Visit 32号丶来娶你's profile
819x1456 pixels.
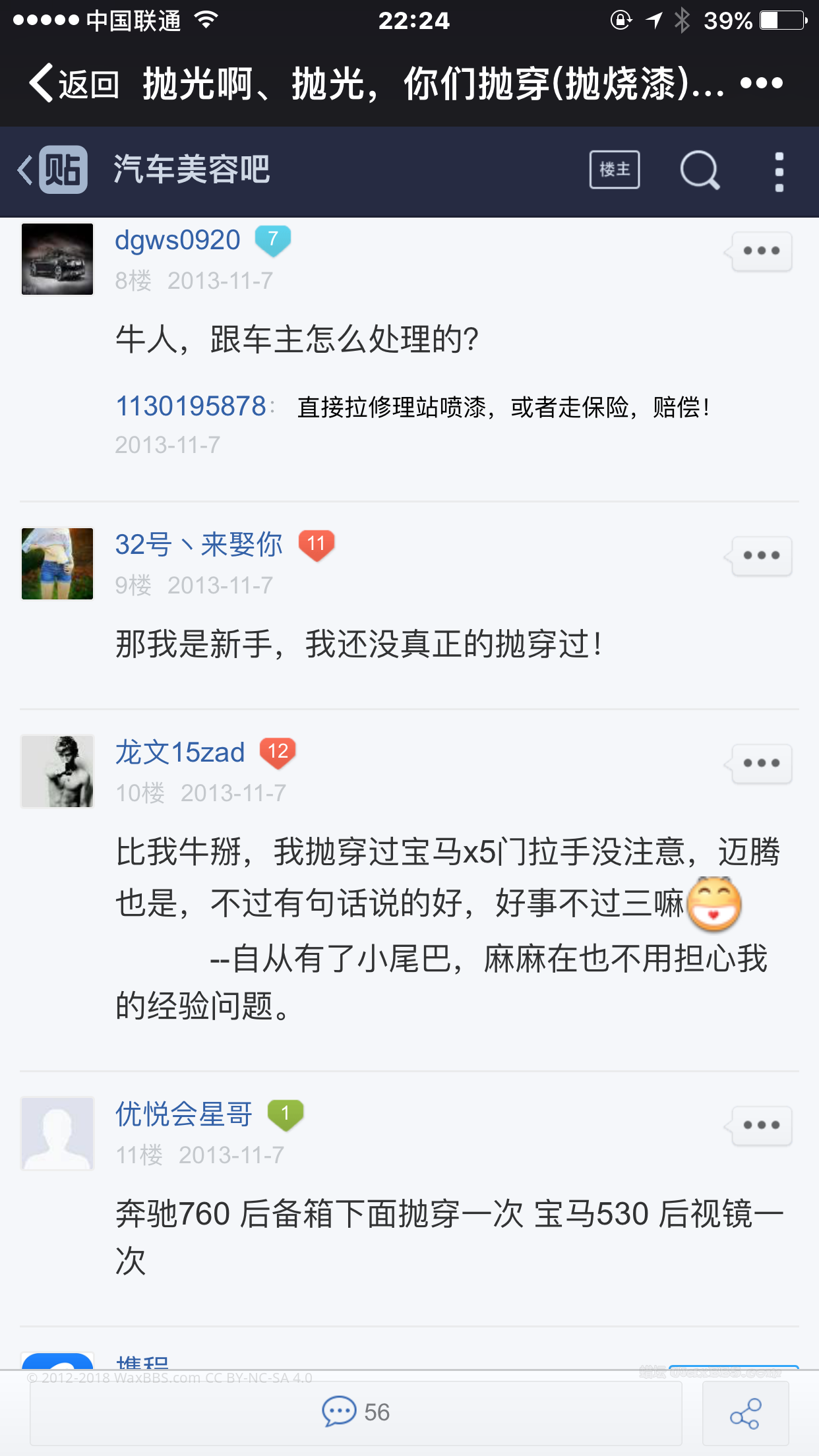198,545
